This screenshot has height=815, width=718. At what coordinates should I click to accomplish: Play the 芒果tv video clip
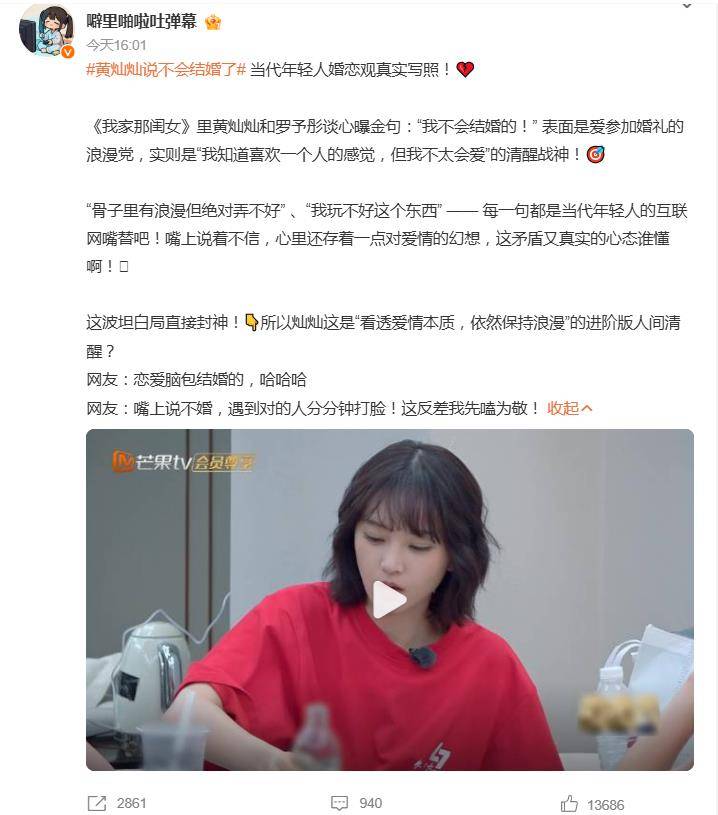pyautogui.click(x=389, y=599)
